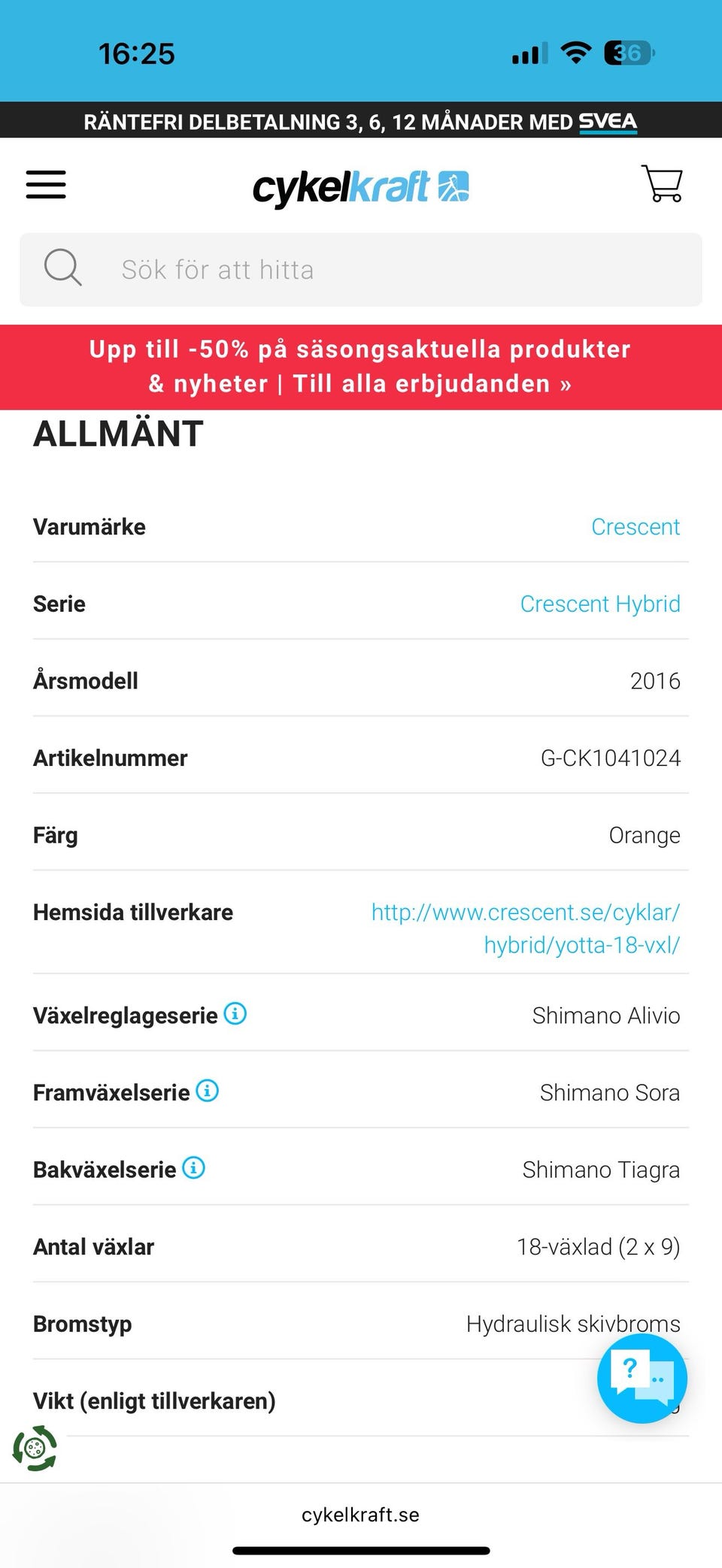Open the info tooltip for Växelreglageserie
Screen dimensions: 722x1568
tap(235, 1015)
